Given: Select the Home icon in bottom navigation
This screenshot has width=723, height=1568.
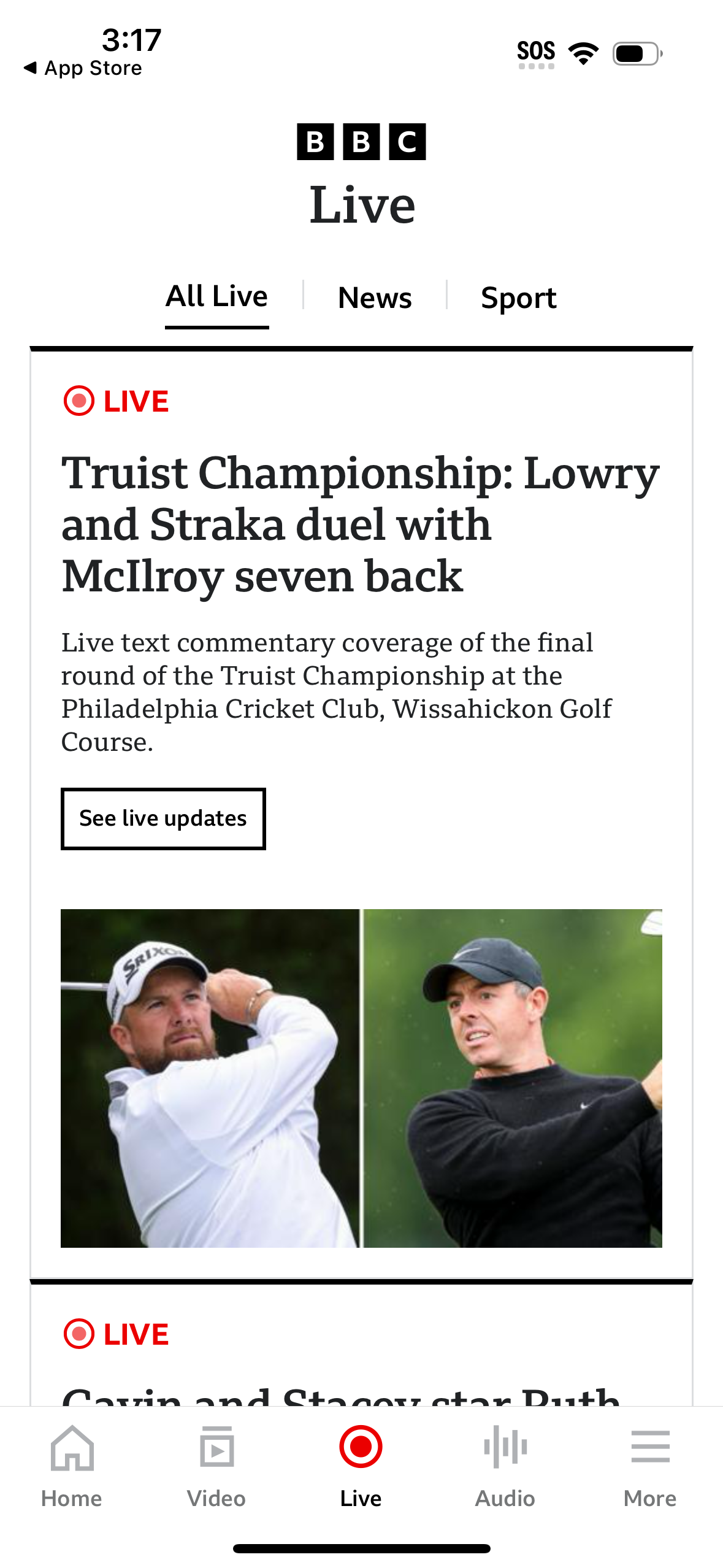Looking at the screenshot, I should (x=72, y=1463).
